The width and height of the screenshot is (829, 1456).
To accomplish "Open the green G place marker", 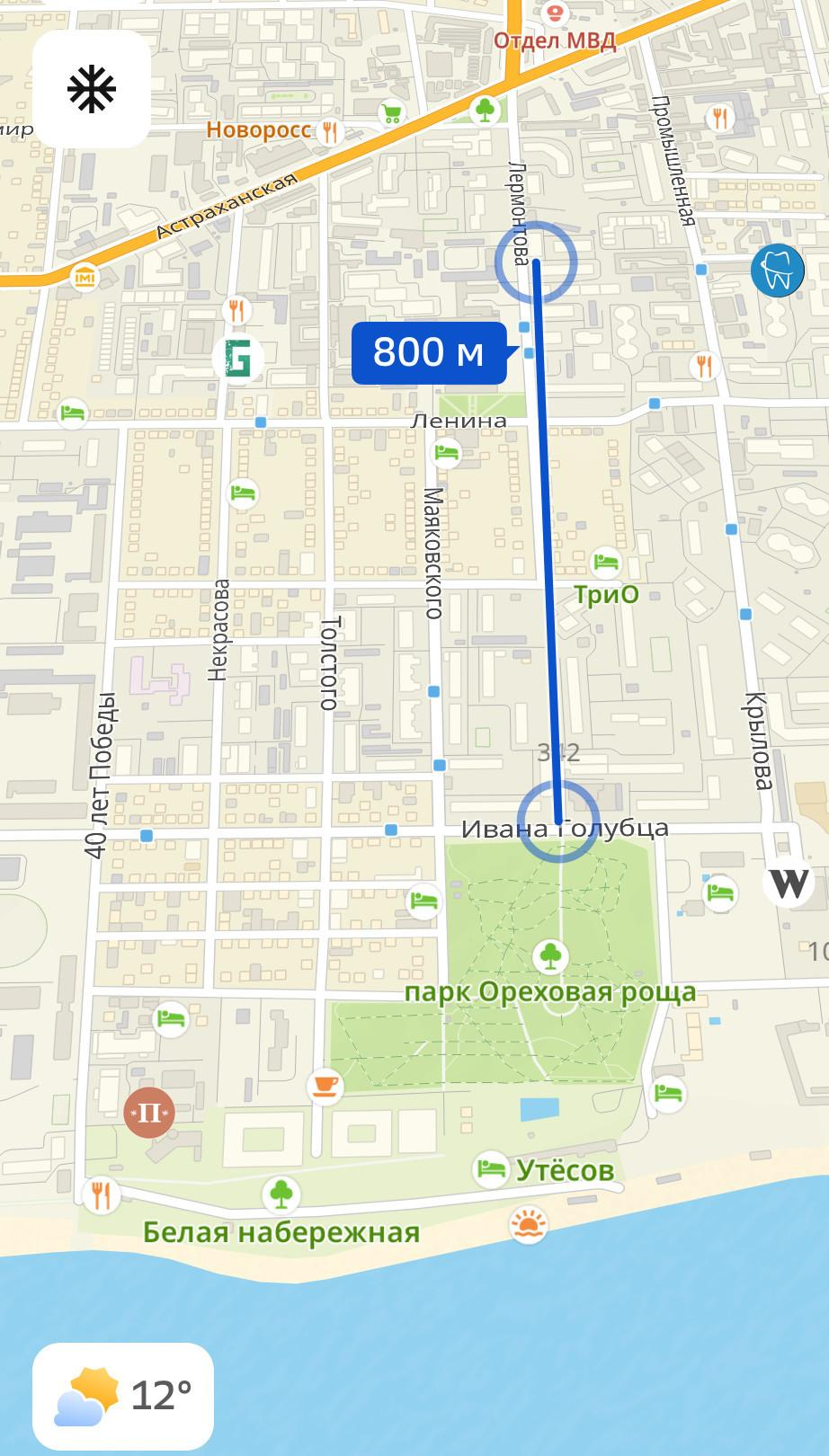I will [238, 359].
